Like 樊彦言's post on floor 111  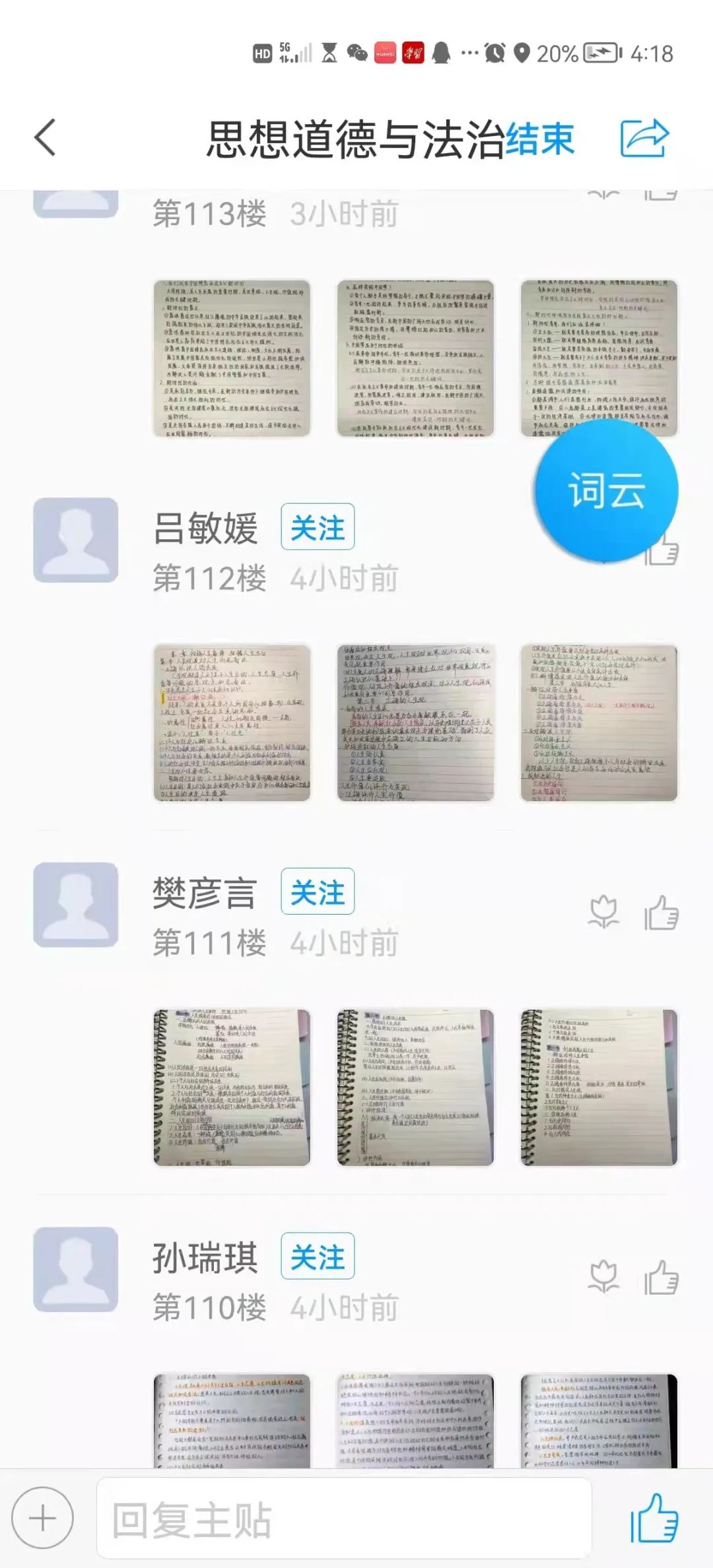tap(662, 913)
